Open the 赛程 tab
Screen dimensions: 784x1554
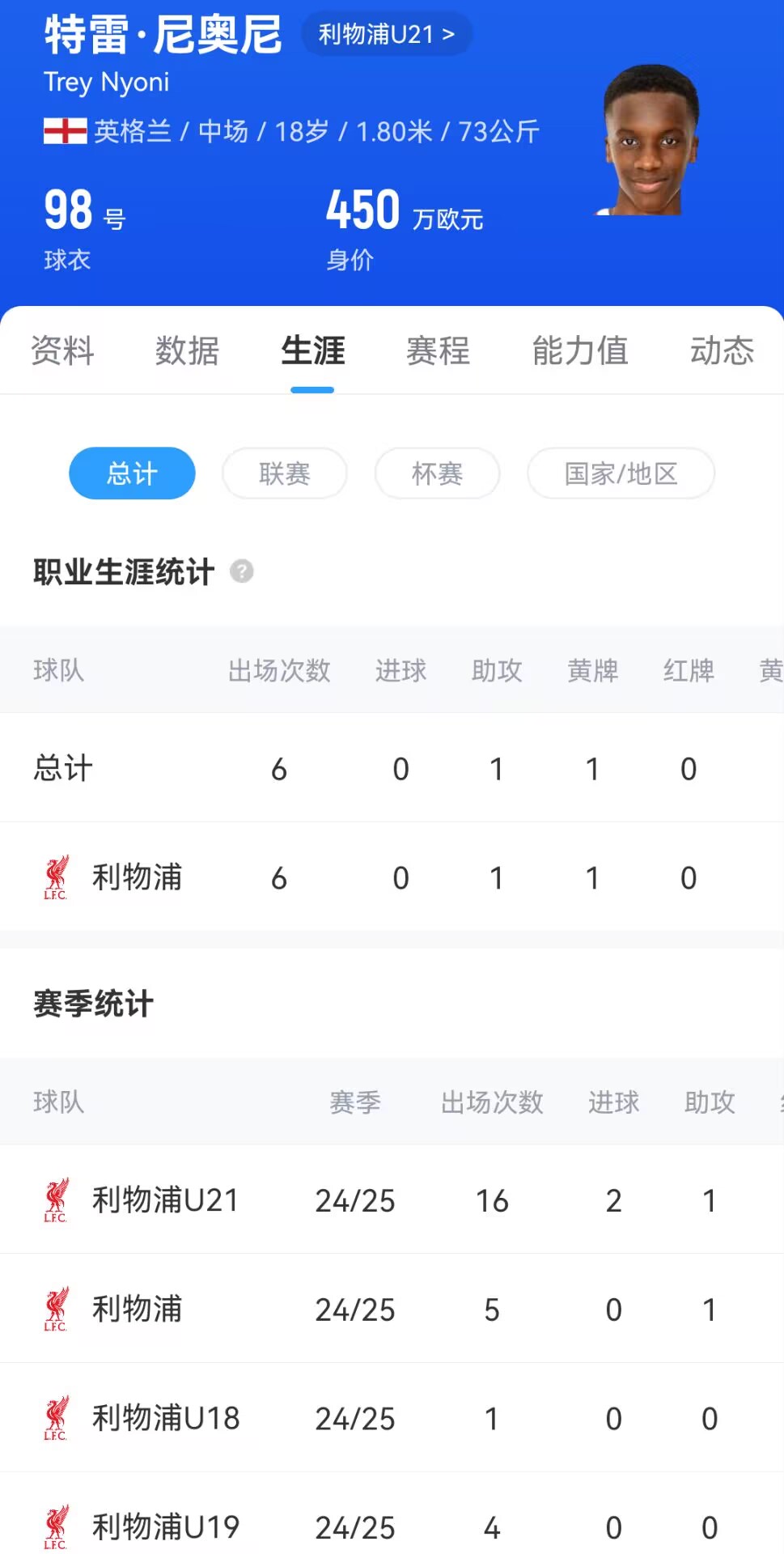point(438,351)
